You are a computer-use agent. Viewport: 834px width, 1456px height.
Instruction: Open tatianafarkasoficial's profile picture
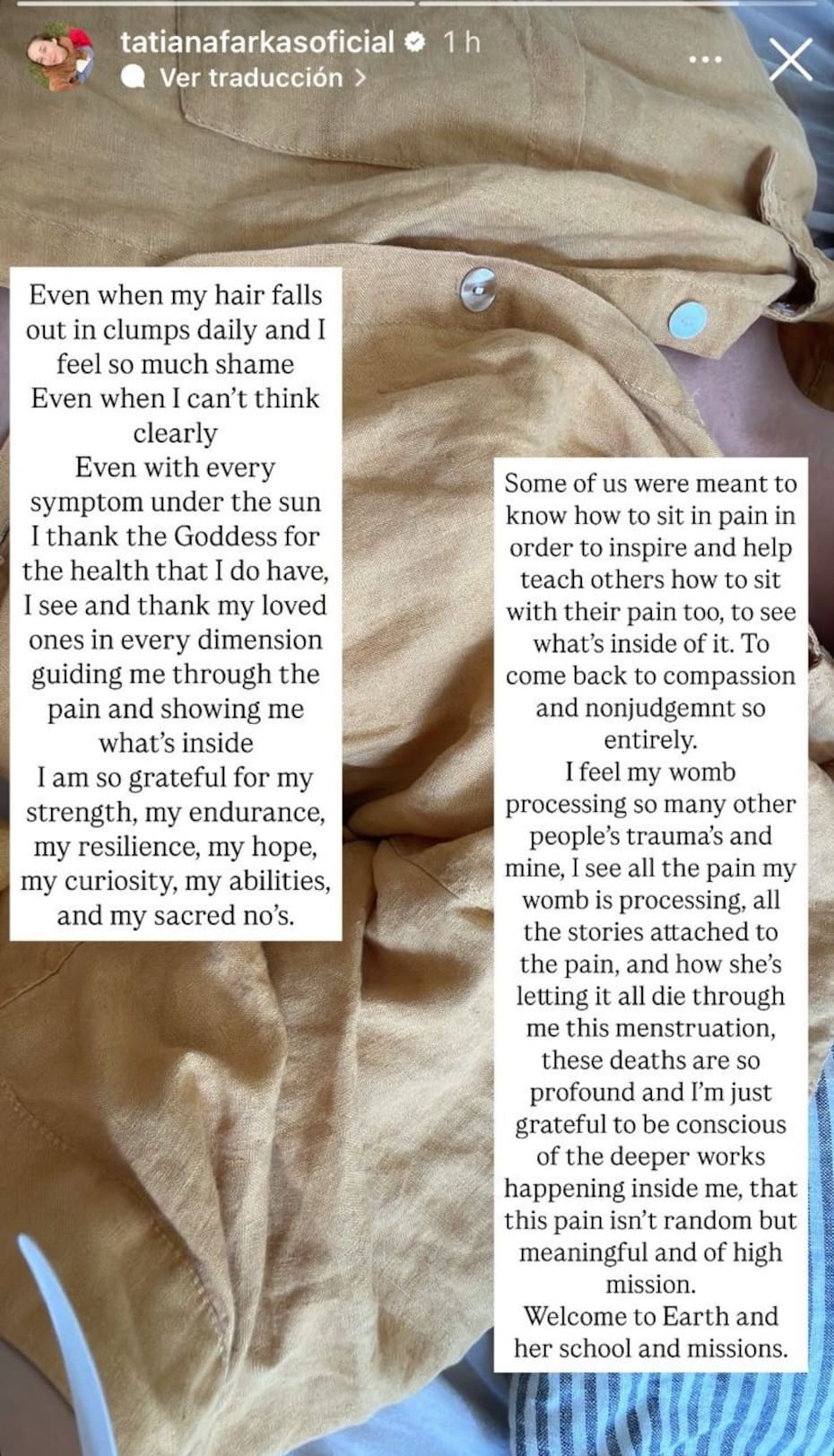pyautogui.click(x=62, y=58)
